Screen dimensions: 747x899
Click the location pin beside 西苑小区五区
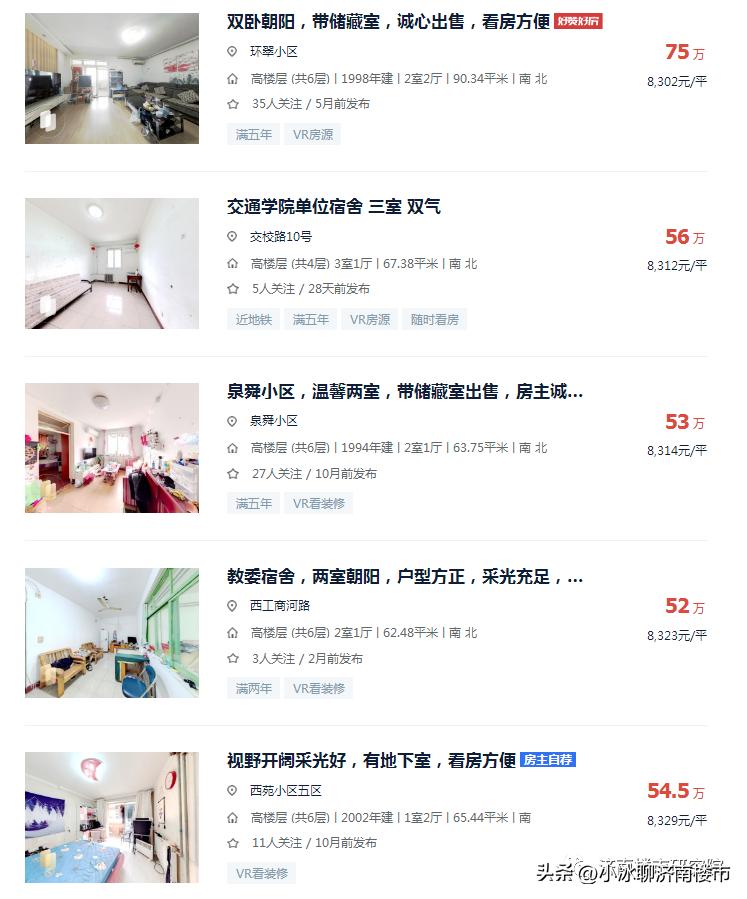tap(232, 791)
